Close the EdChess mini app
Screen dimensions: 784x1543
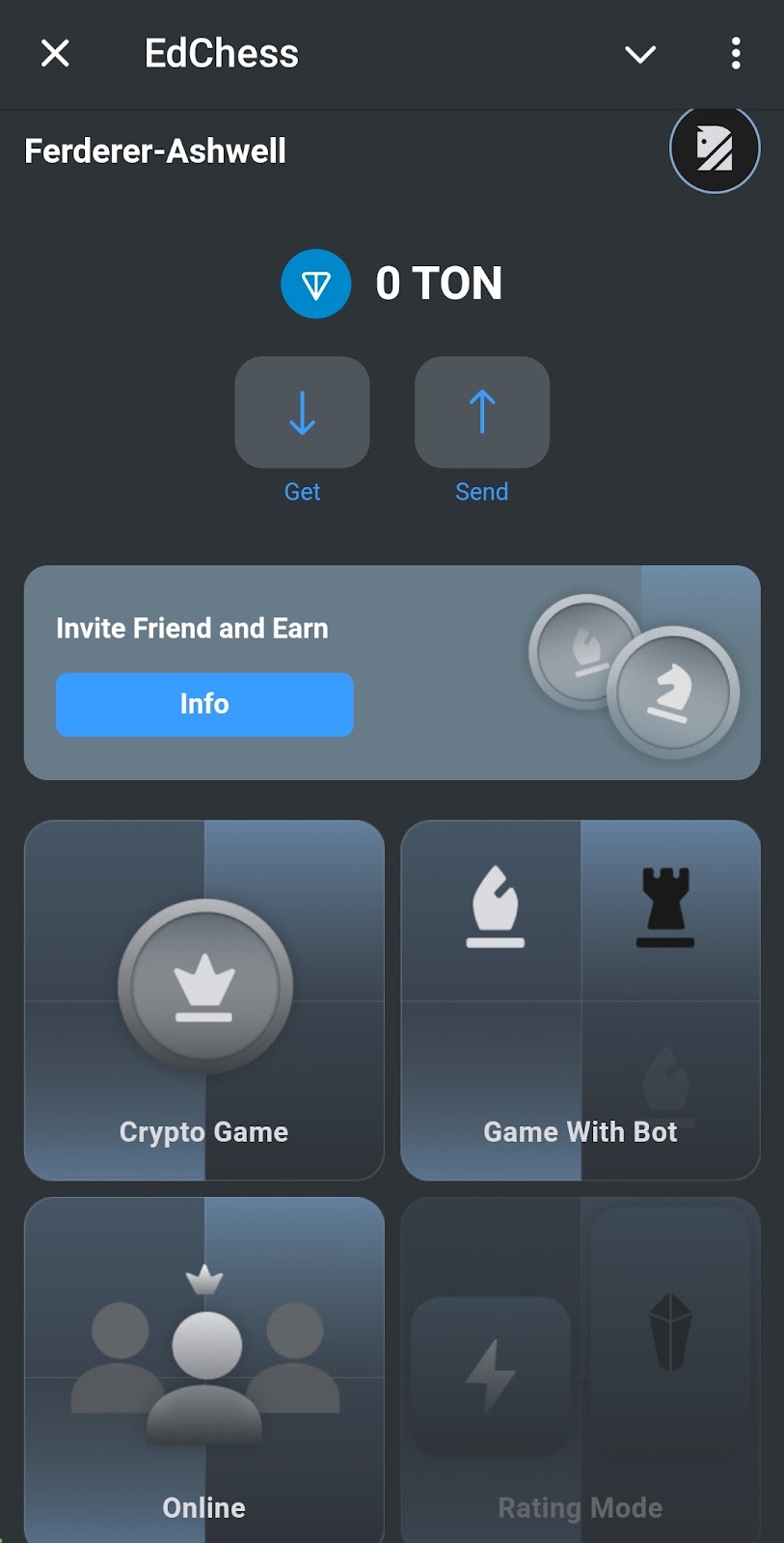click(55, 53)
